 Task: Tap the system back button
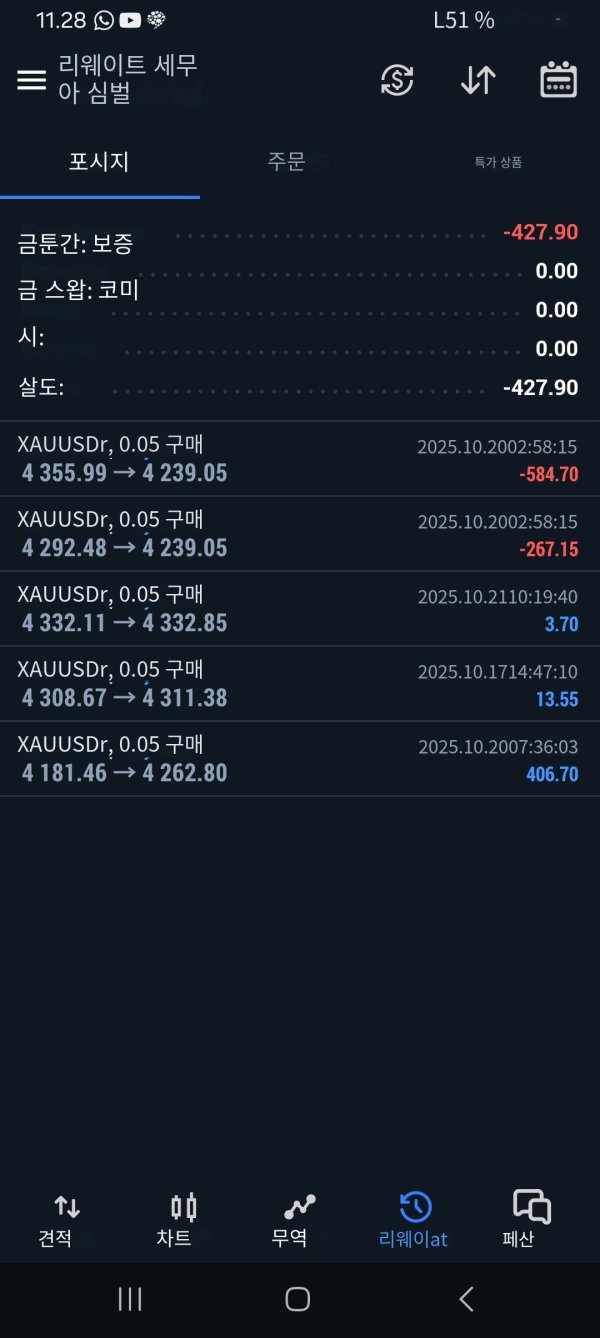(466, 1299)
